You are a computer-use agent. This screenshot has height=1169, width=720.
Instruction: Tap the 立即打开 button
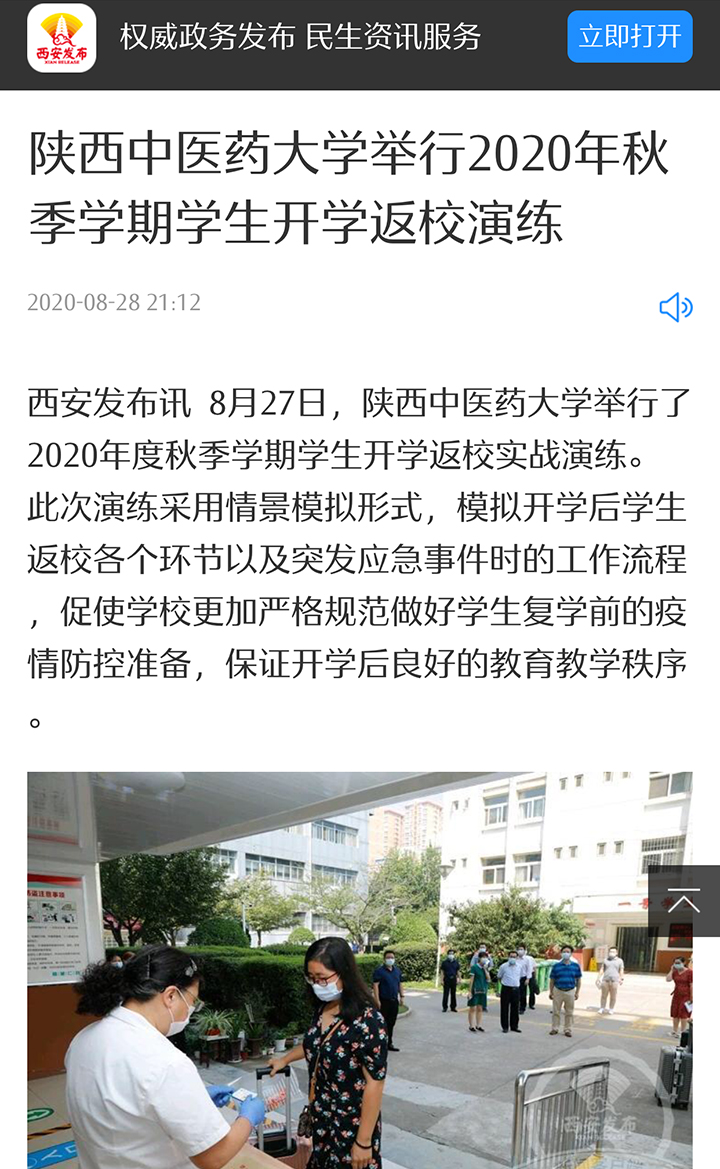pos(630,37)
